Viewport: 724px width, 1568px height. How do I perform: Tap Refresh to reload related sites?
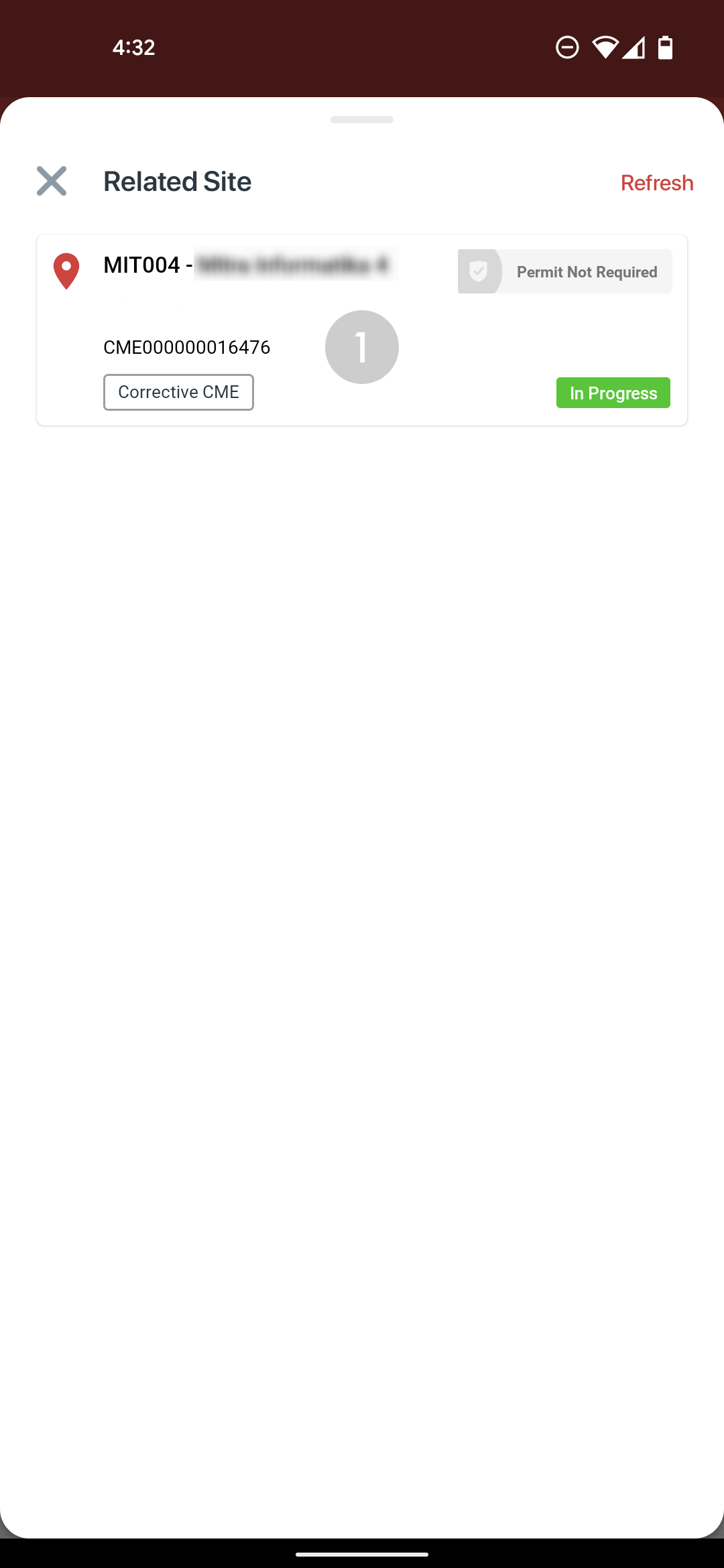(656, 182)
